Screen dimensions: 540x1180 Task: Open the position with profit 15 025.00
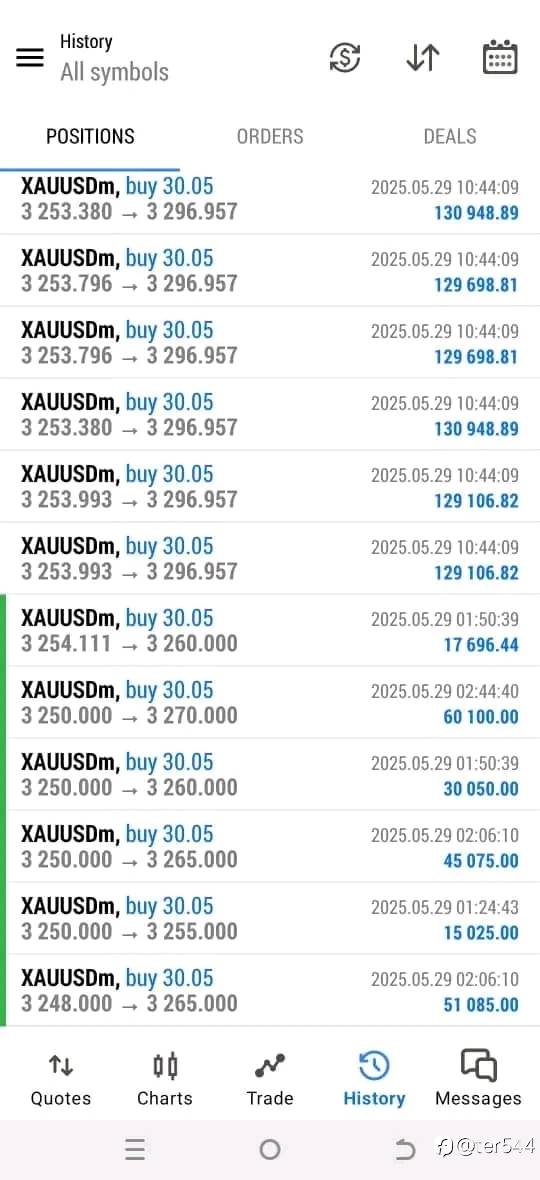pos(270,919)
